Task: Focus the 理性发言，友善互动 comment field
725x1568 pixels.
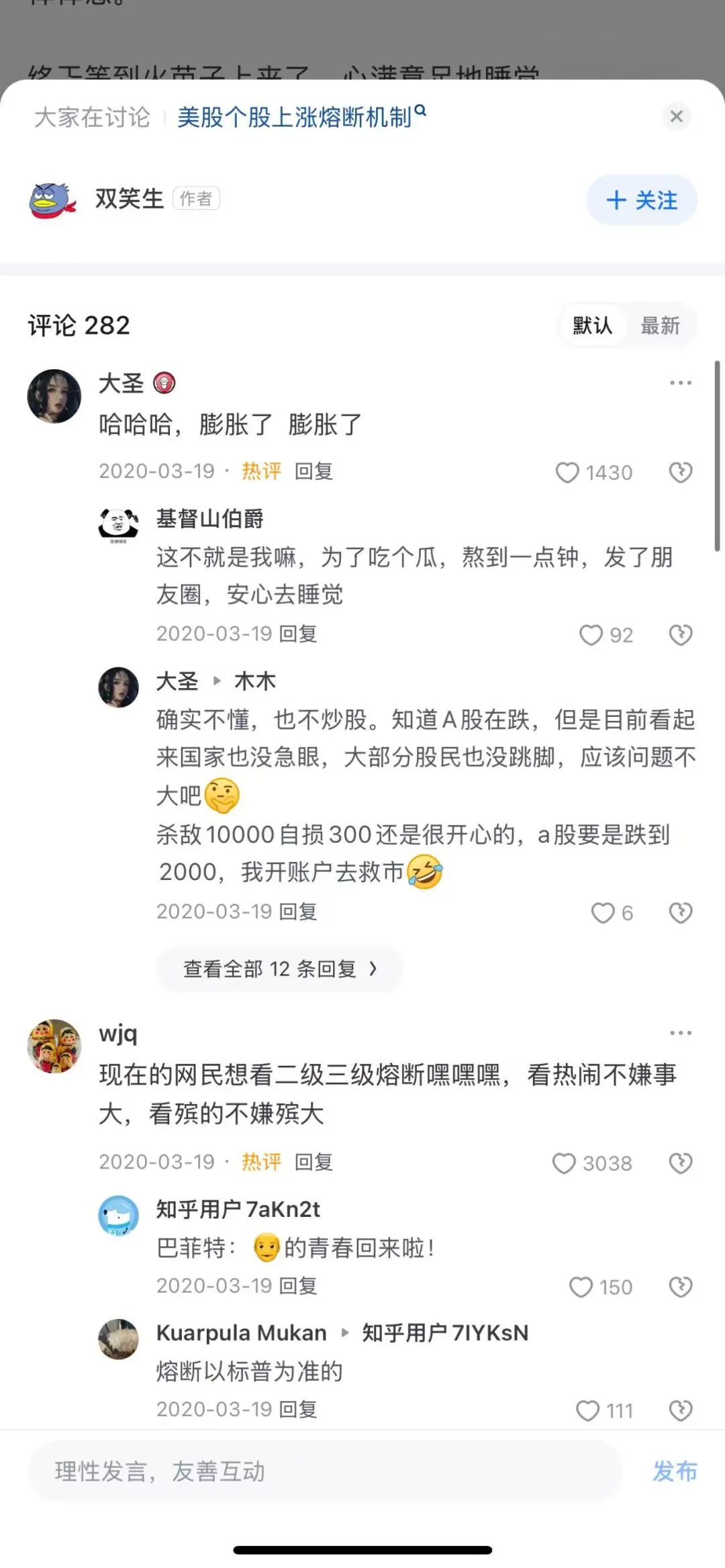Action: pyautogui.click(x=324, y=1471)
